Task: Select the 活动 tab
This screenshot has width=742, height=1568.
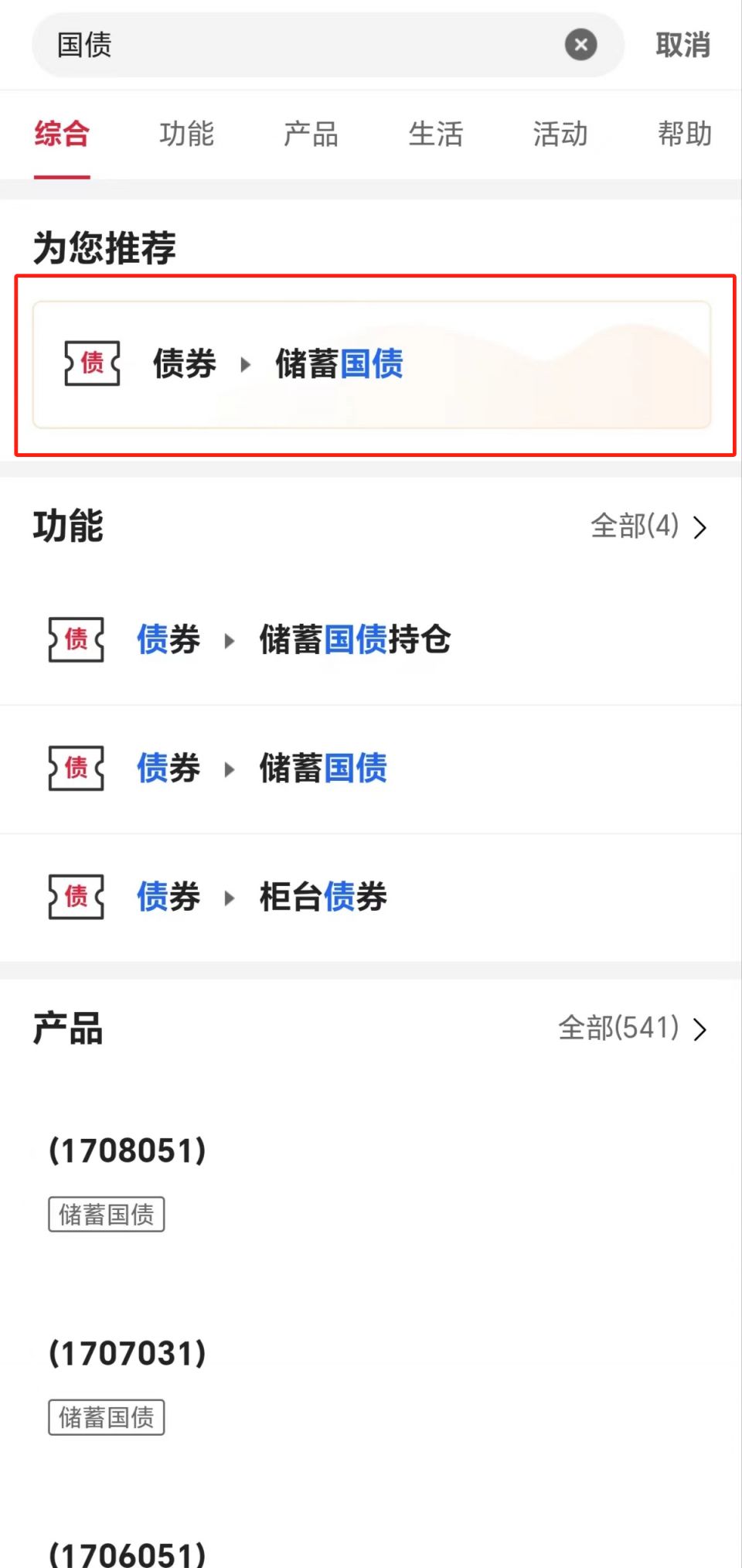Action: click(x=560, y=134)
